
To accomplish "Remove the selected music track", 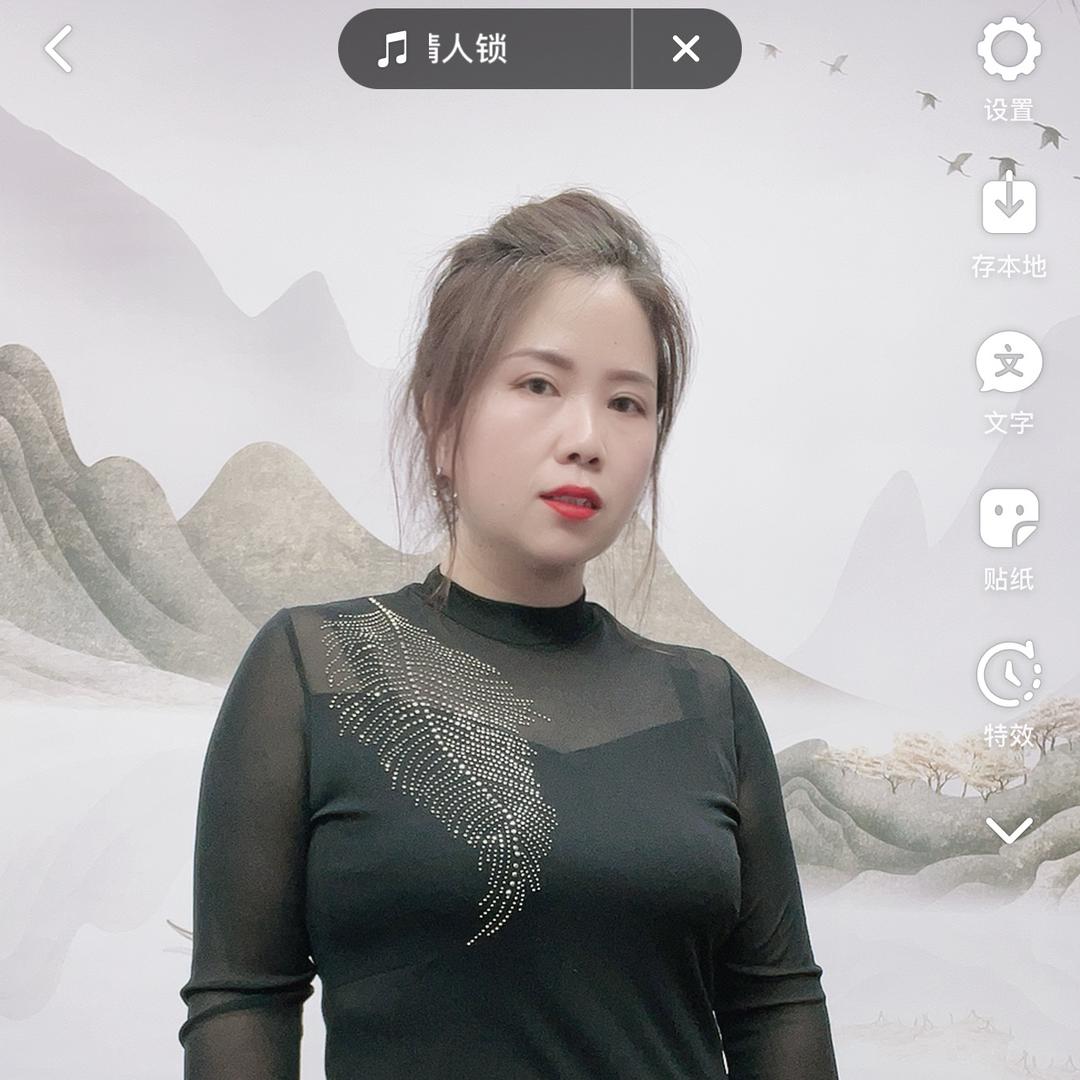I will tap(686, 49).
